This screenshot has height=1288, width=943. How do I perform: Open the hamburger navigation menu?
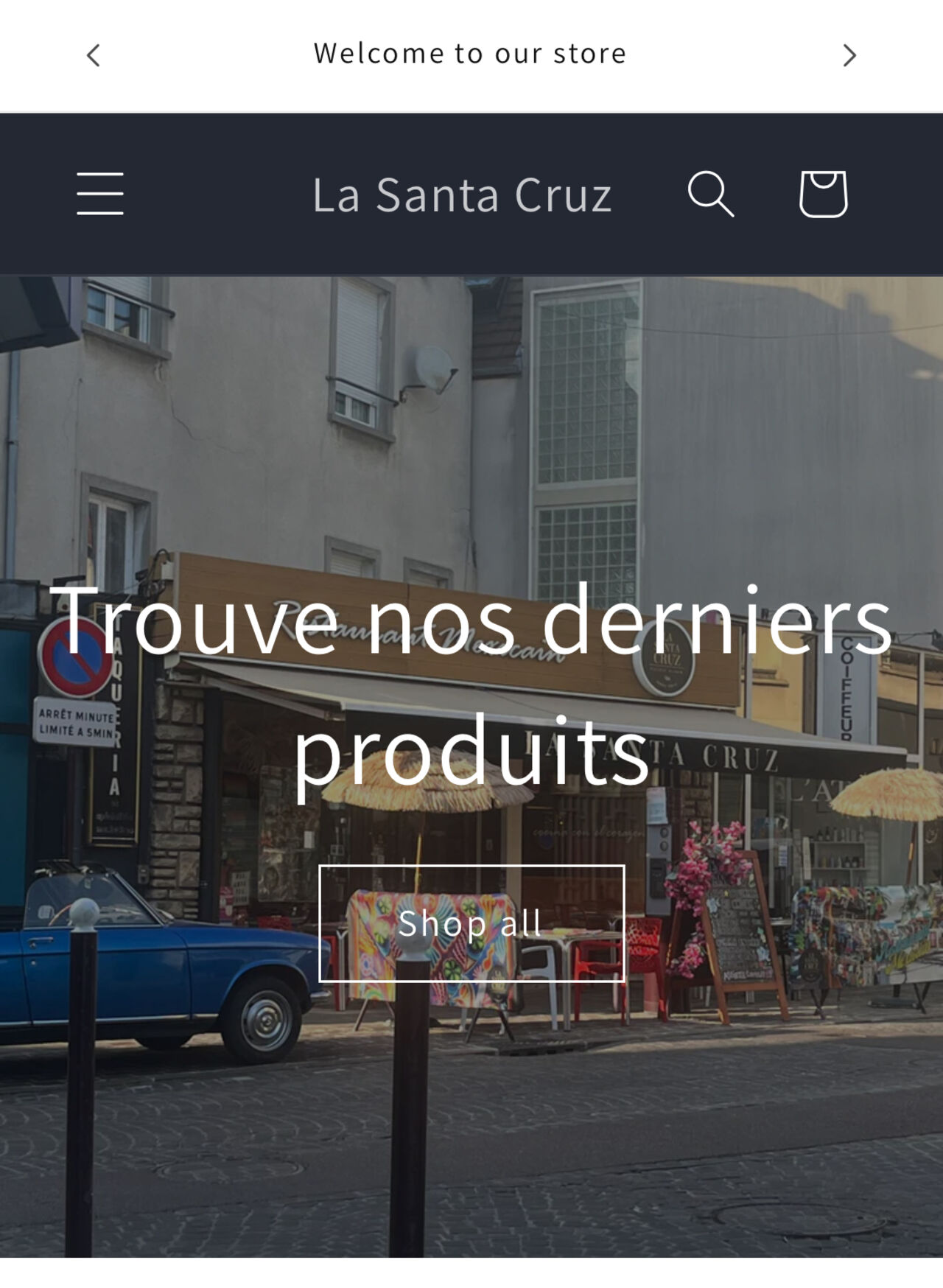point(99,194)
